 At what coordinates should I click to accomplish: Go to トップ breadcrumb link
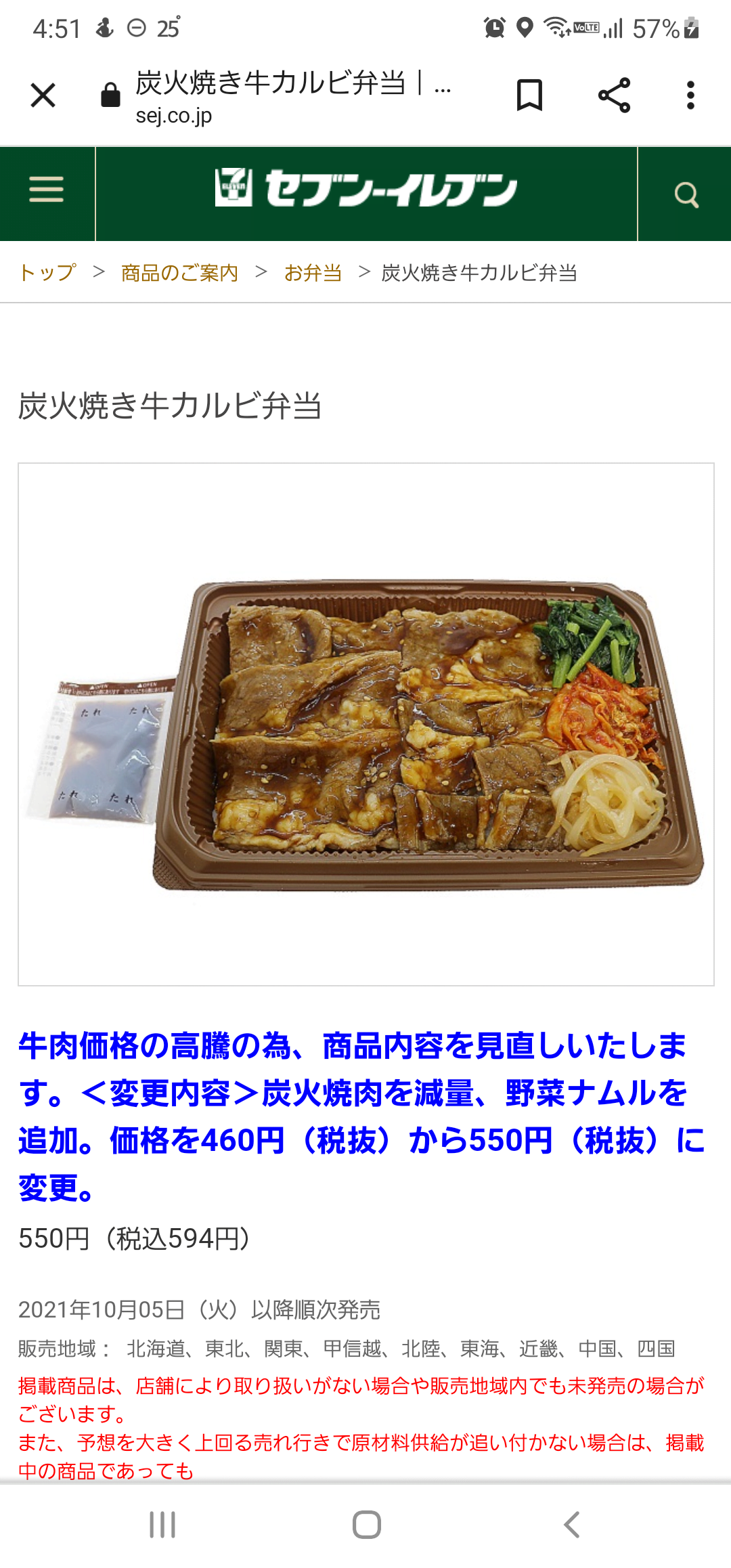point(47,273)
